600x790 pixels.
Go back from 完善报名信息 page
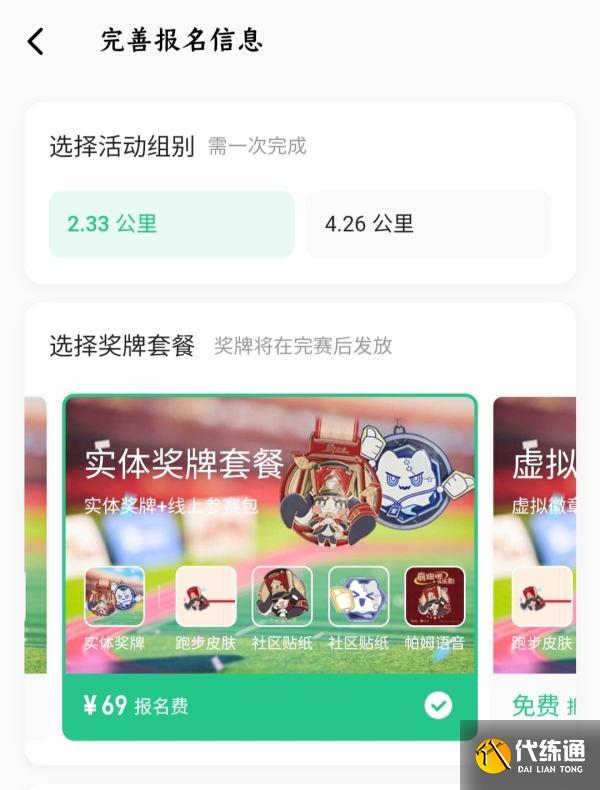(36, 41)
